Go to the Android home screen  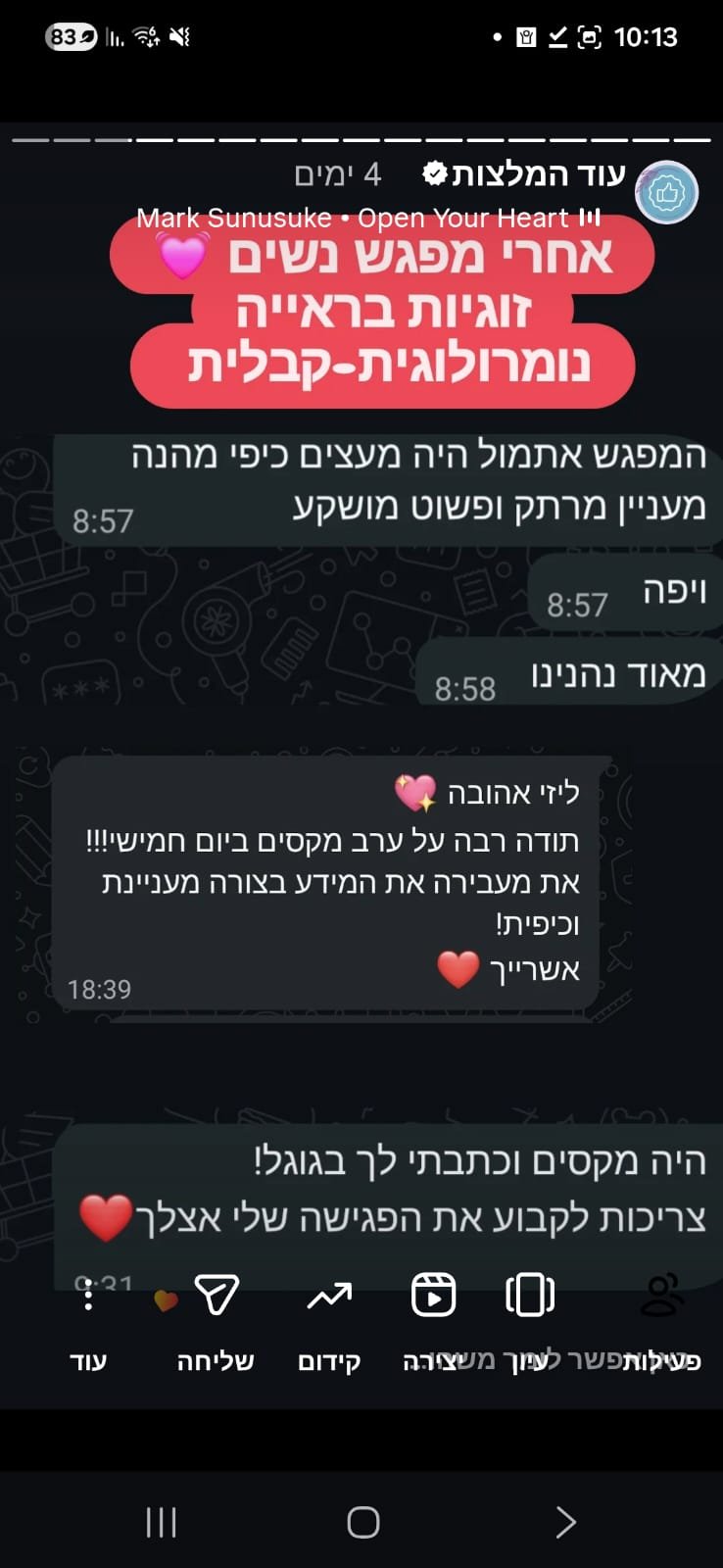[362, 1522]
